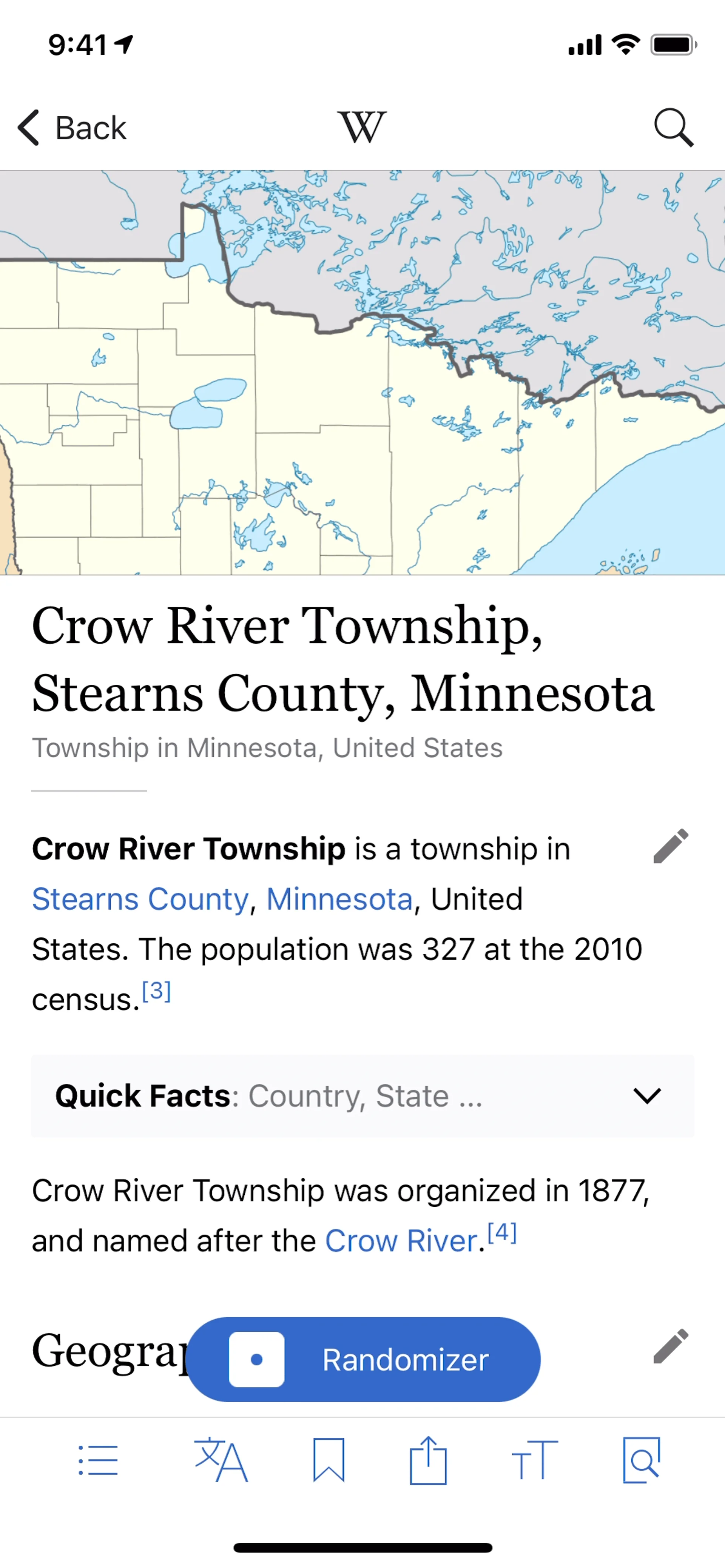Open the table of contents
Screen dimensions: 725x1568
tap(98, 1460)
